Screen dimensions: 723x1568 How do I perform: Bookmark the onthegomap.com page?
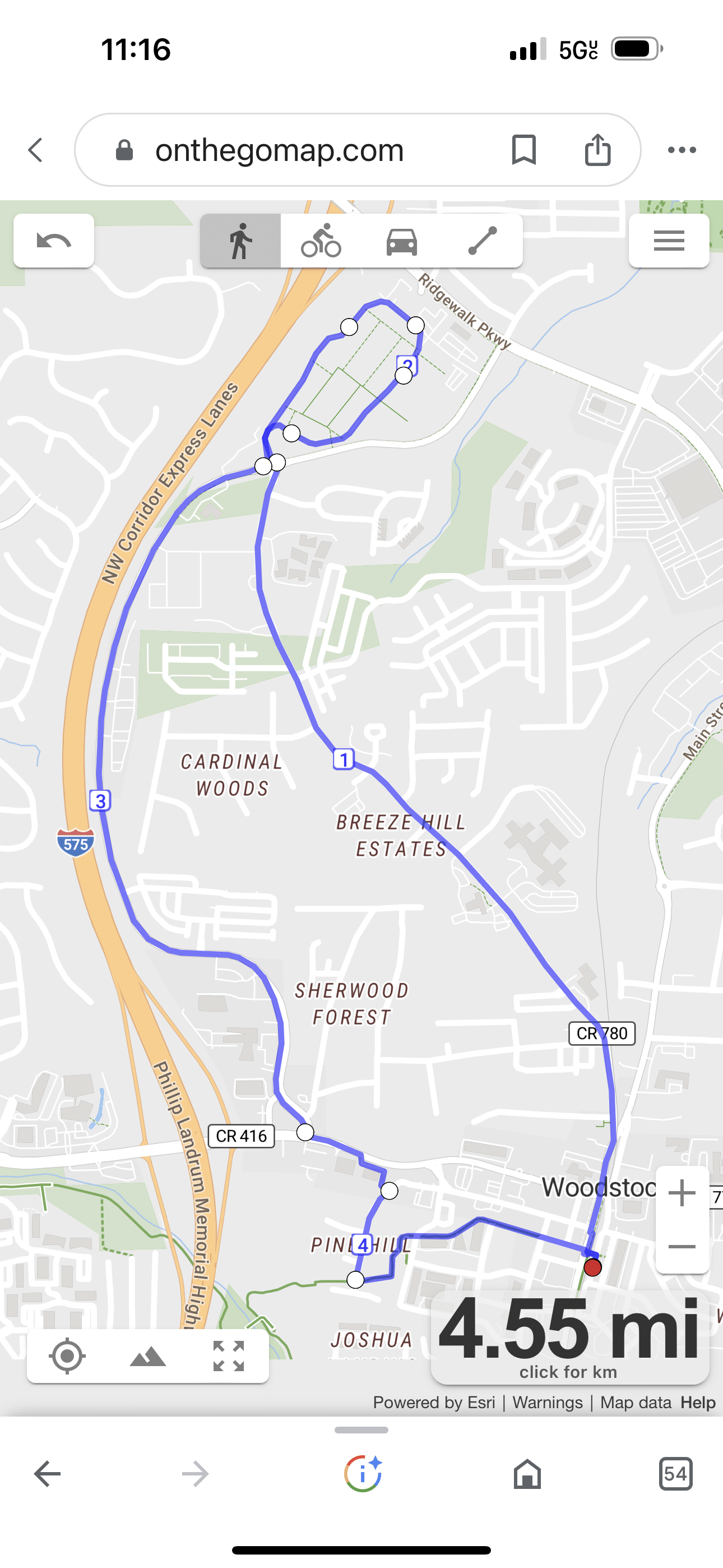click(523, 150)
